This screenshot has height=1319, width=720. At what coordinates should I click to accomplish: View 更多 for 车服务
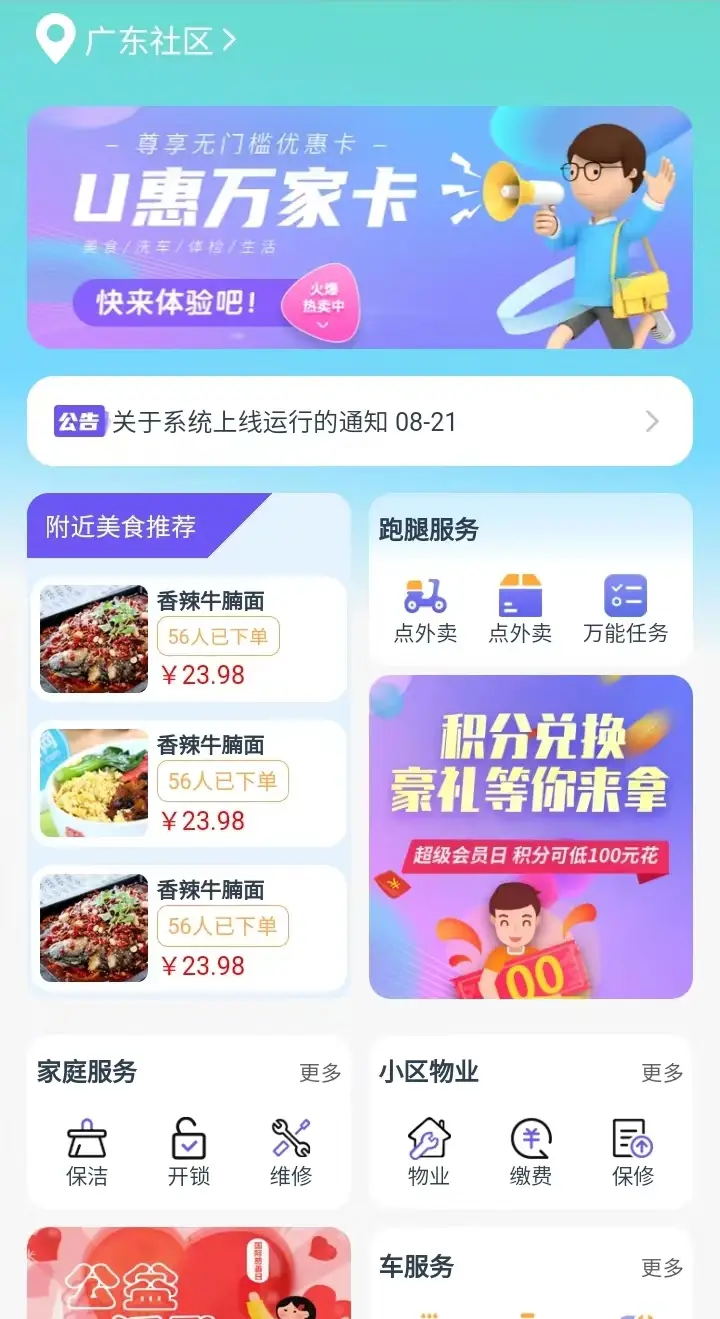(662, 1268)
